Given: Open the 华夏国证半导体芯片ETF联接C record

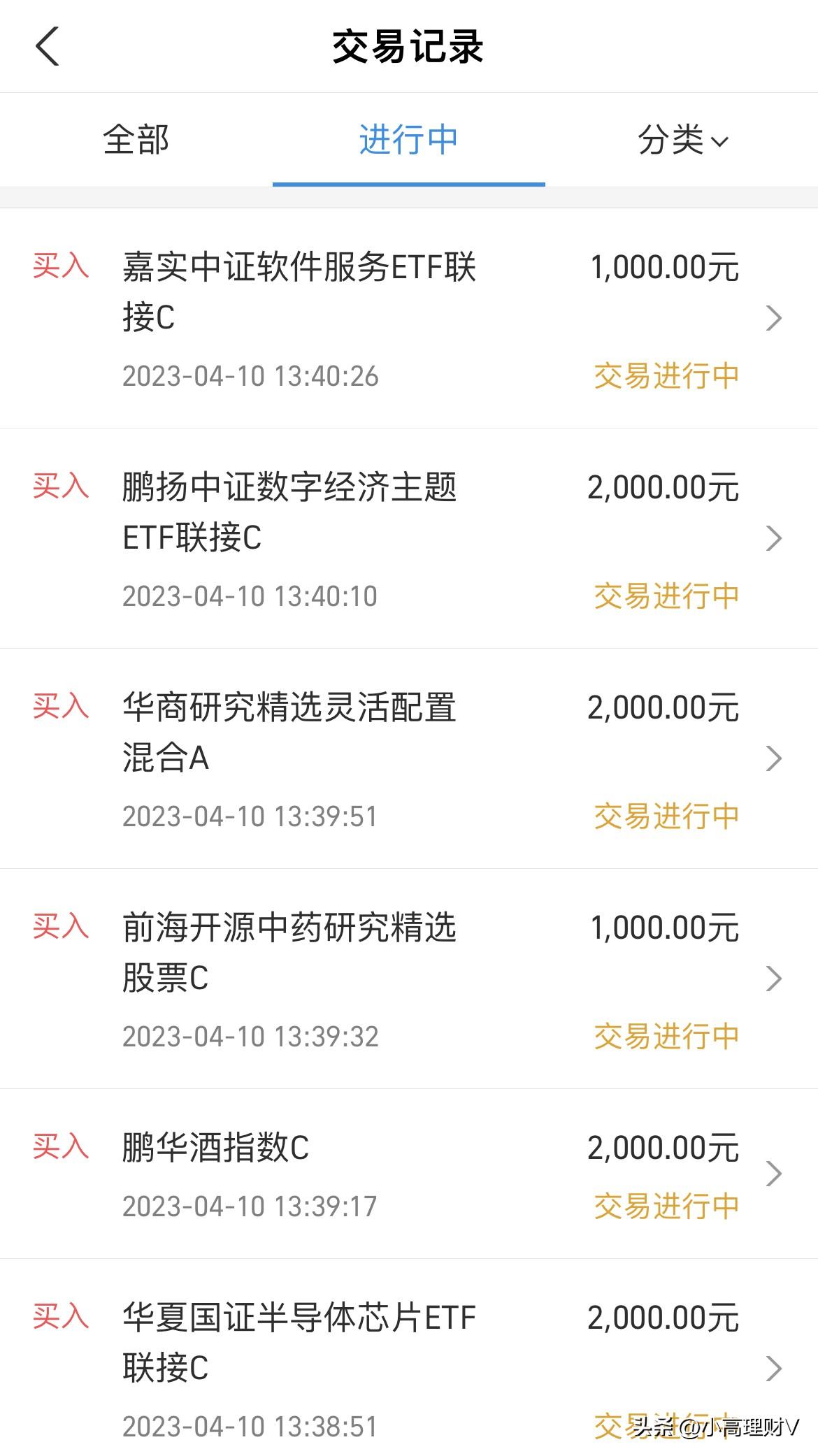Looking at the screenshot, I should pyautogui.click(x=409, y=1357).
